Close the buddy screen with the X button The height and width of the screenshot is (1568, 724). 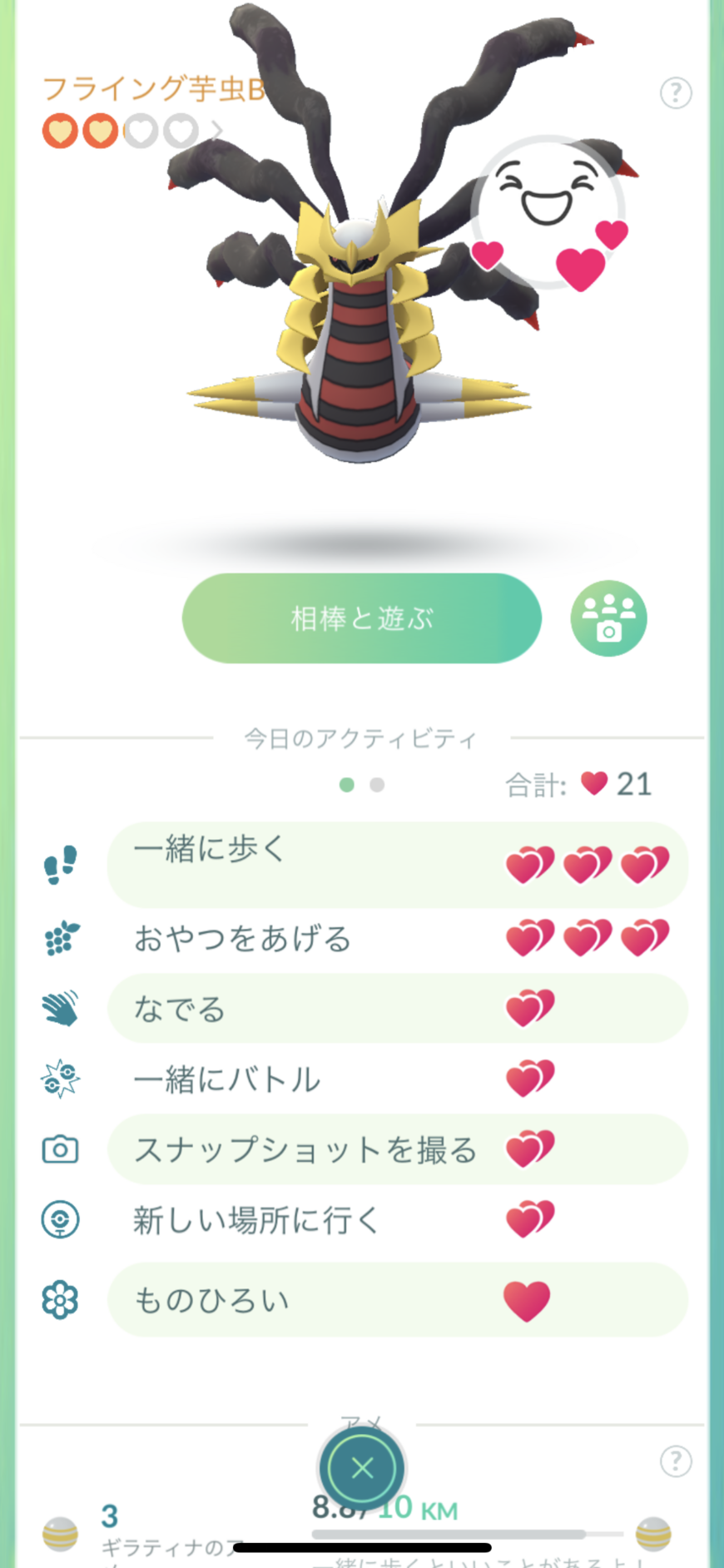click(x=362, y=1468)
